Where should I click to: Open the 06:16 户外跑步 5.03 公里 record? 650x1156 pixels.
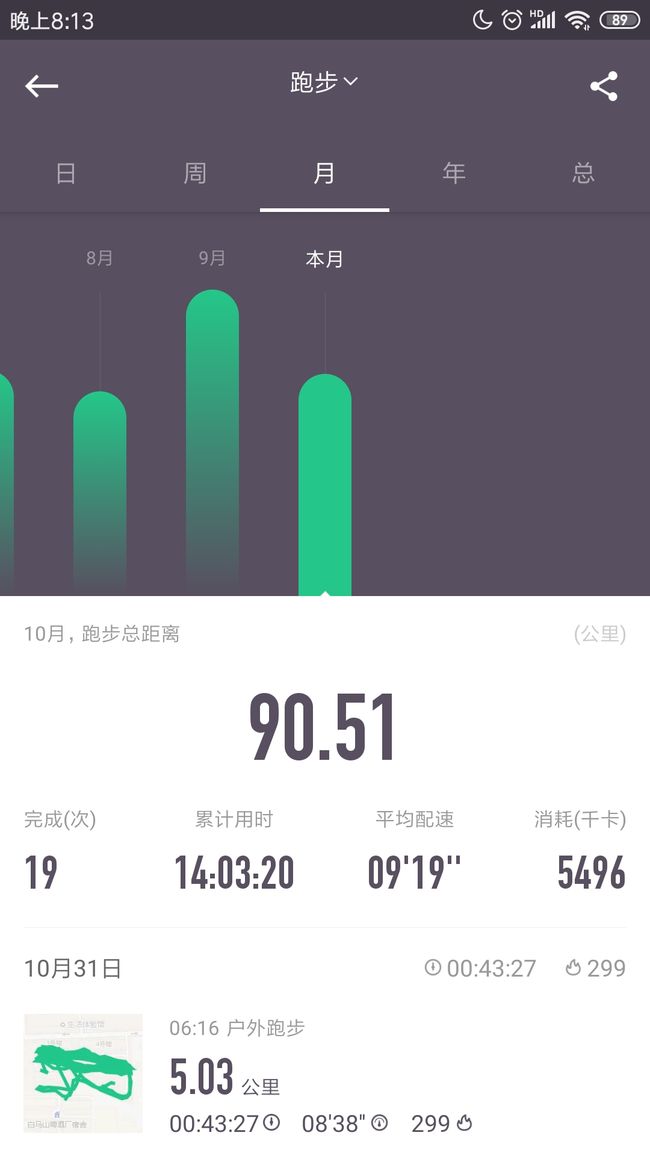point(325,1073)
